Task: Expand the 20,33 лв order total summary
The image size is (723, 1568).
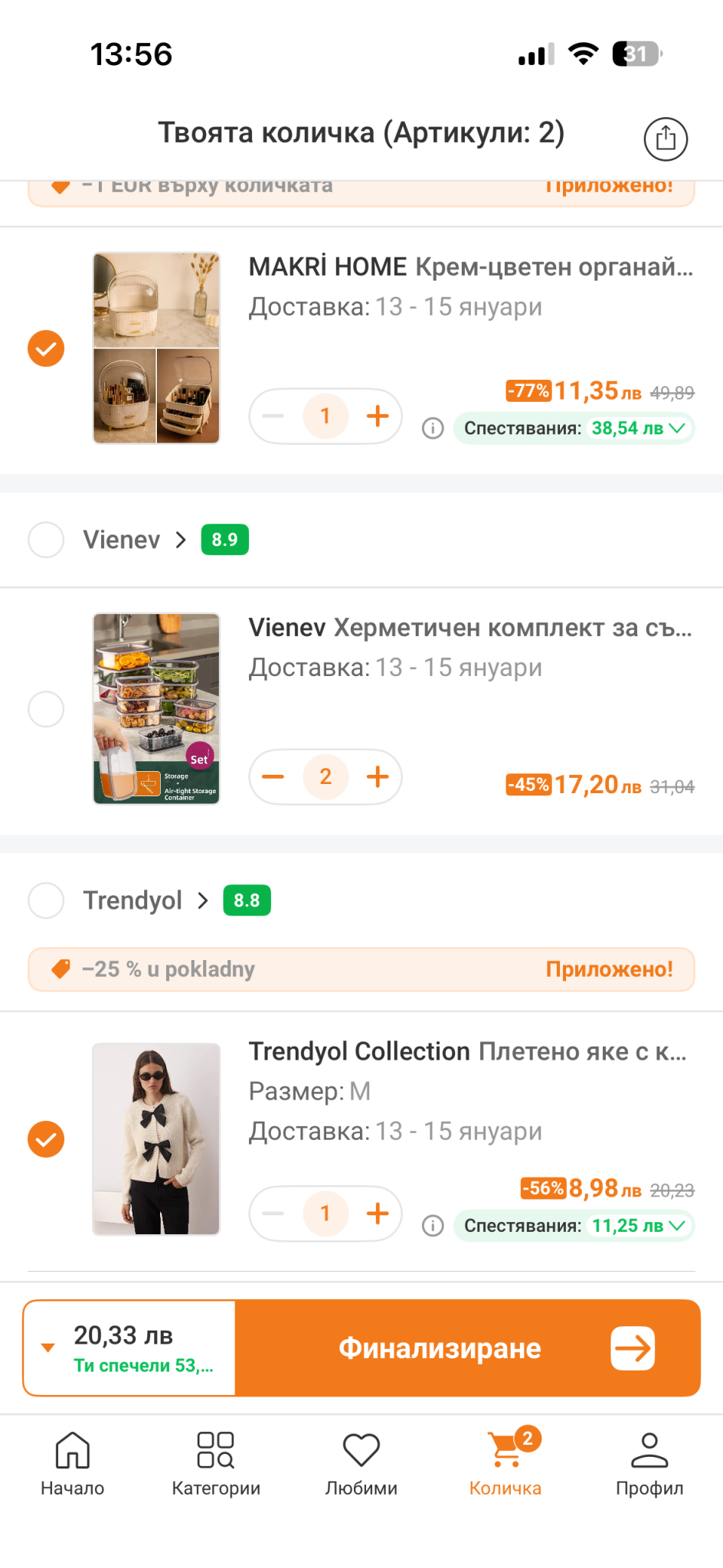Action: (x=48, y=1347)
